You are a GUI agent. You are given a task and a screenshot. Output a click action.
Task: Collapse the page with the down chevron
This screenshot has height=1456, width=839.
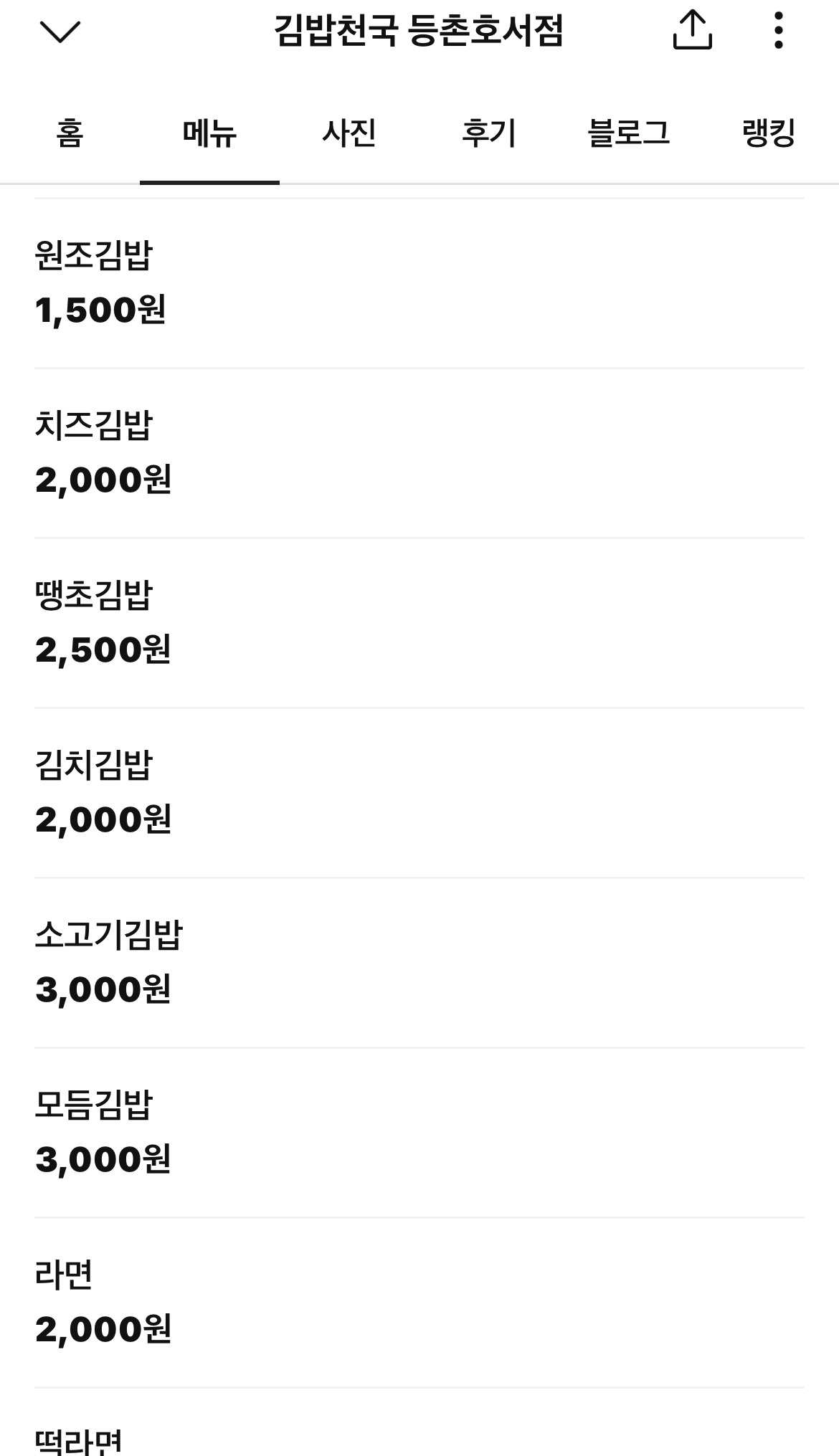(60, 32)
